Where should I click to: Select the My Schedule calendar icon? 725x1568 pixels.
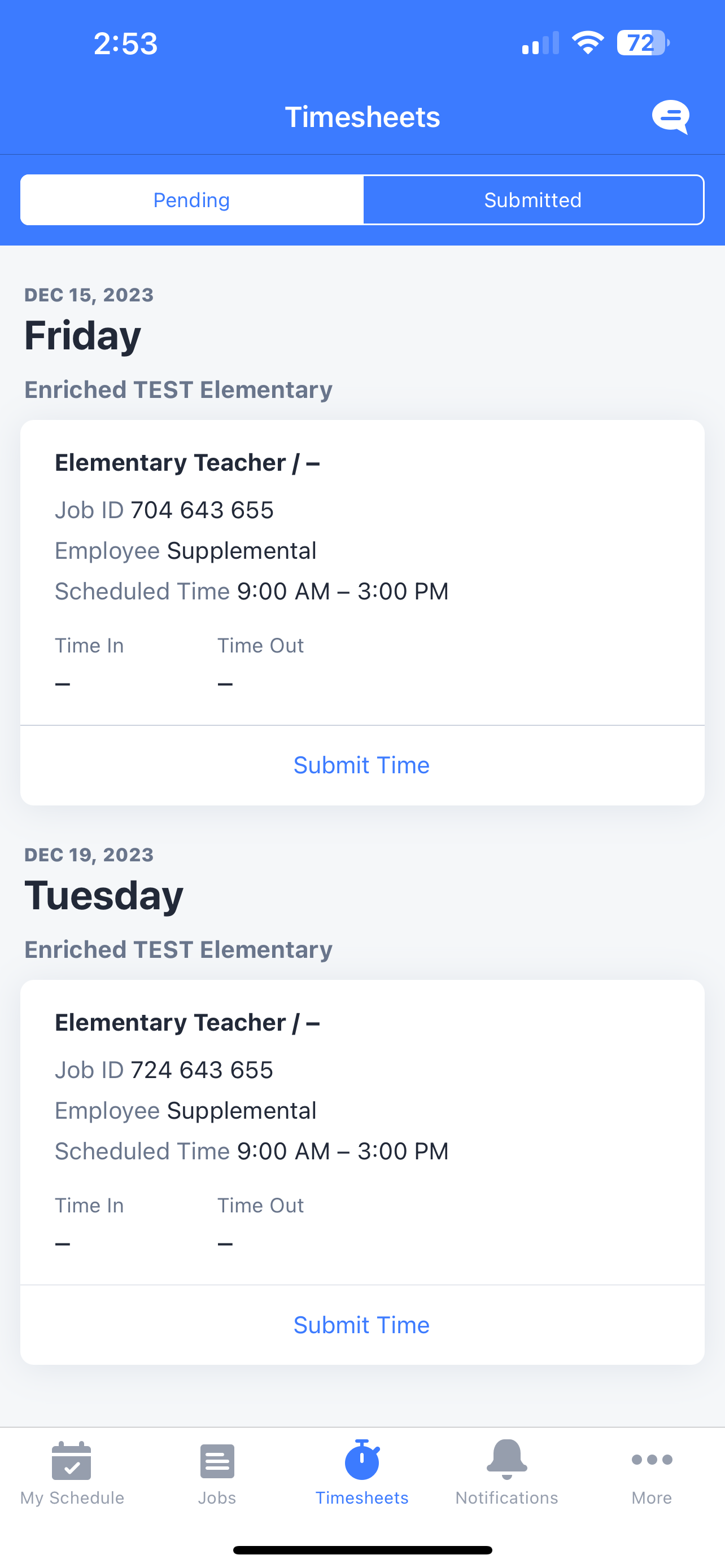point(72,1468)
